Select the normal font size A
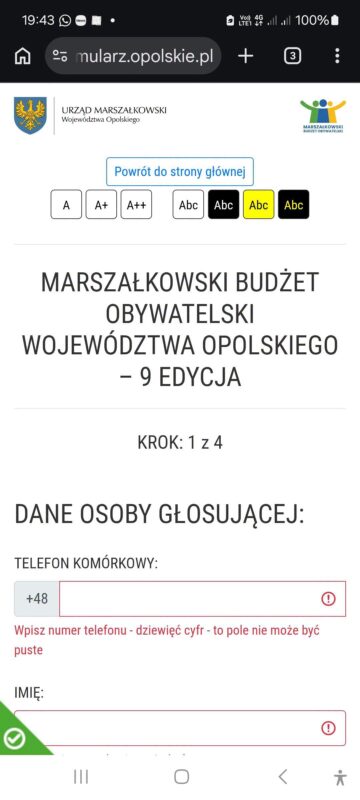The image size is (360, 800). (66, 205)
